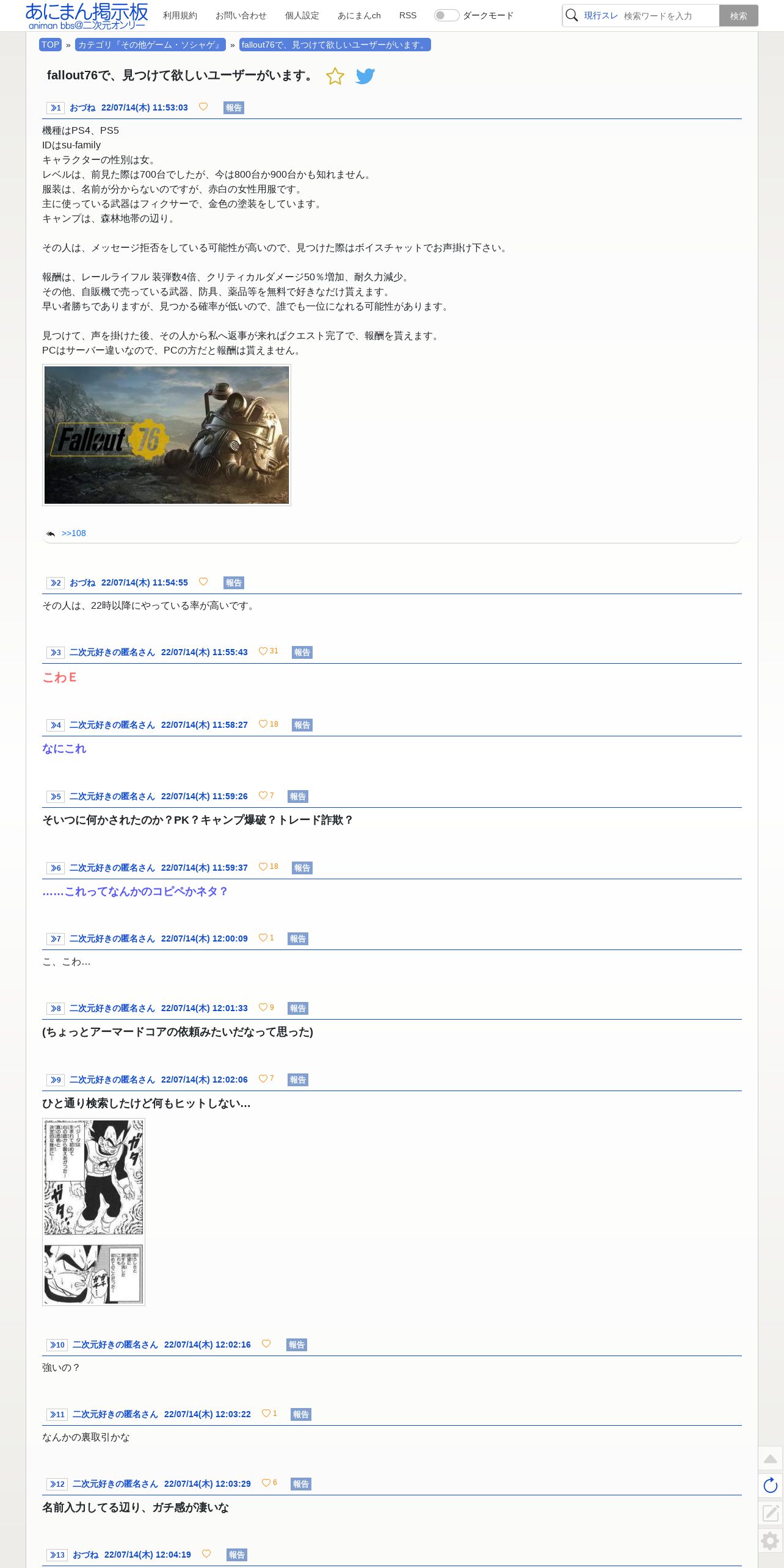Toggle the ダークモード switch

[446, 15]
